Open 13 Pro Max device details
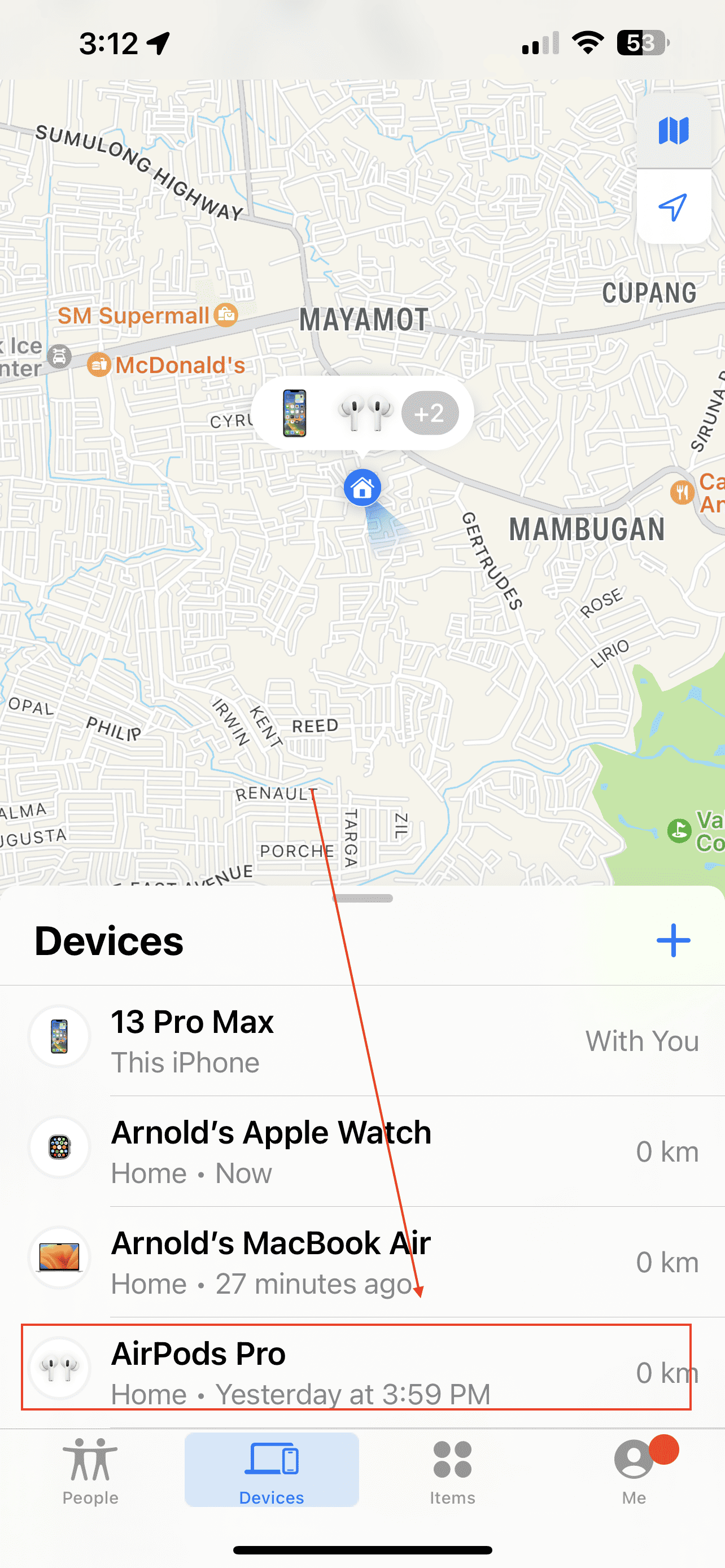725x1568 pixels. pyautogui.click(x=362, y=1041)
